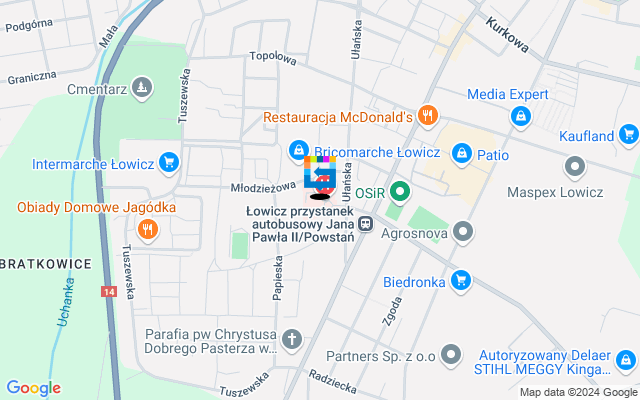Tap the Biedronka shop pin
Screen dimensions: 640x400
[462, 280]
